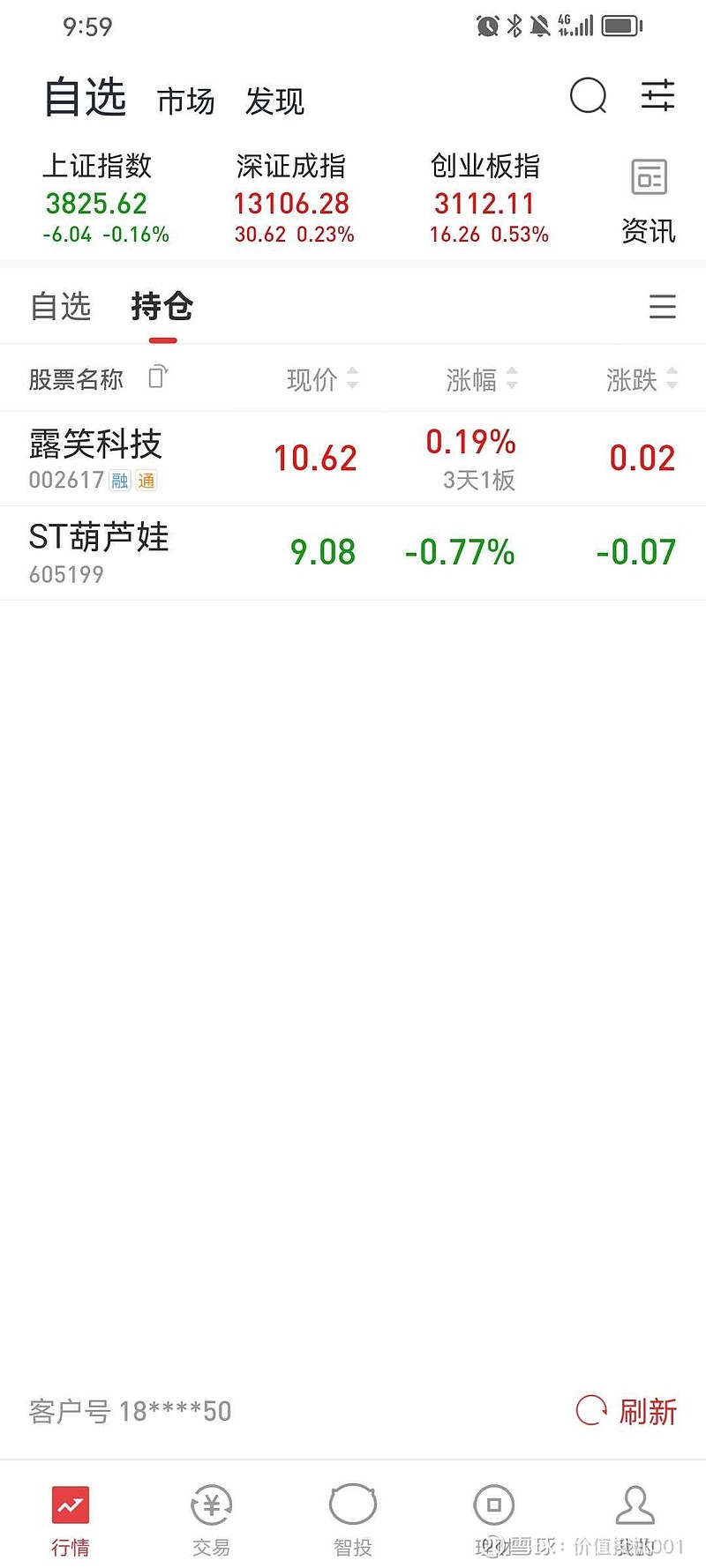Open the ST葫芦娃 stock row
The image size is (706, 1568).
[x=353, y=553]
